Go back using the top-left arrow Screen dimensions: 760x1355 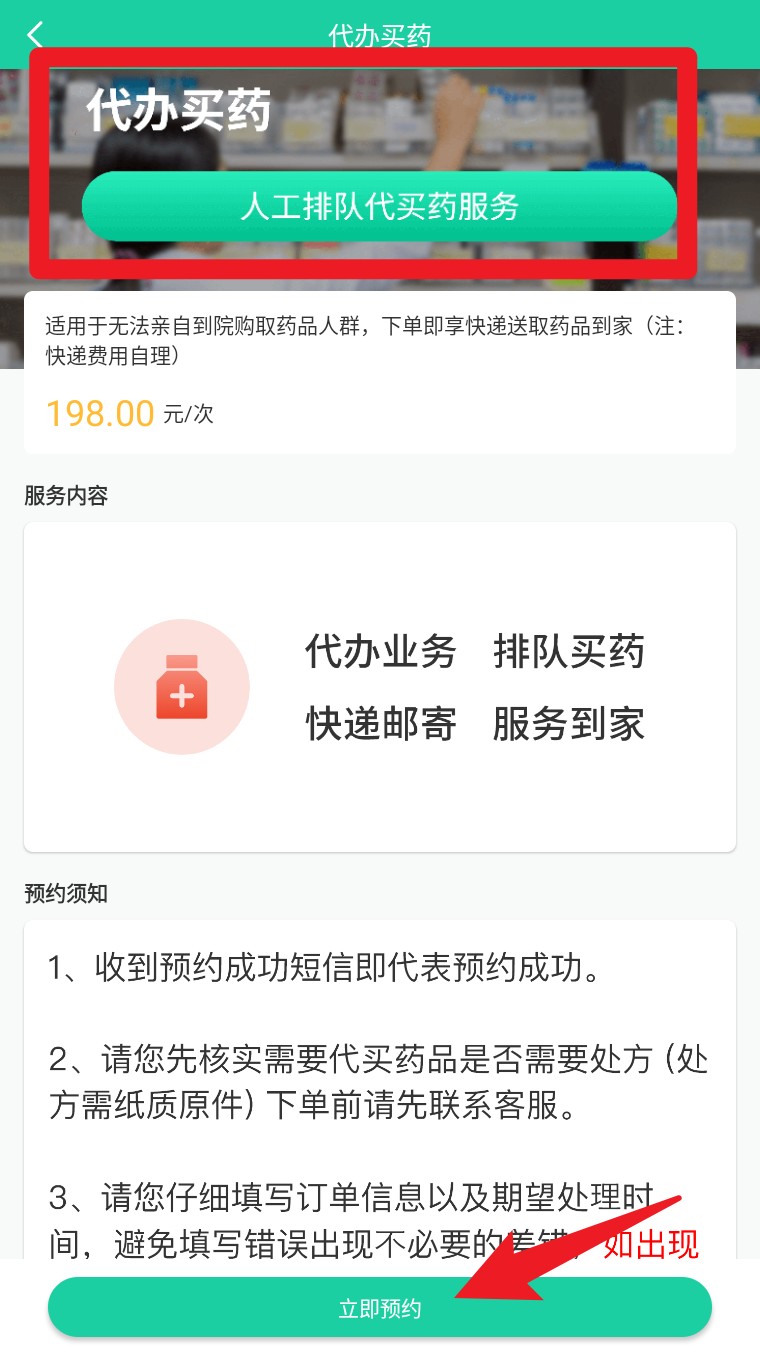click(x=35, y=34)
